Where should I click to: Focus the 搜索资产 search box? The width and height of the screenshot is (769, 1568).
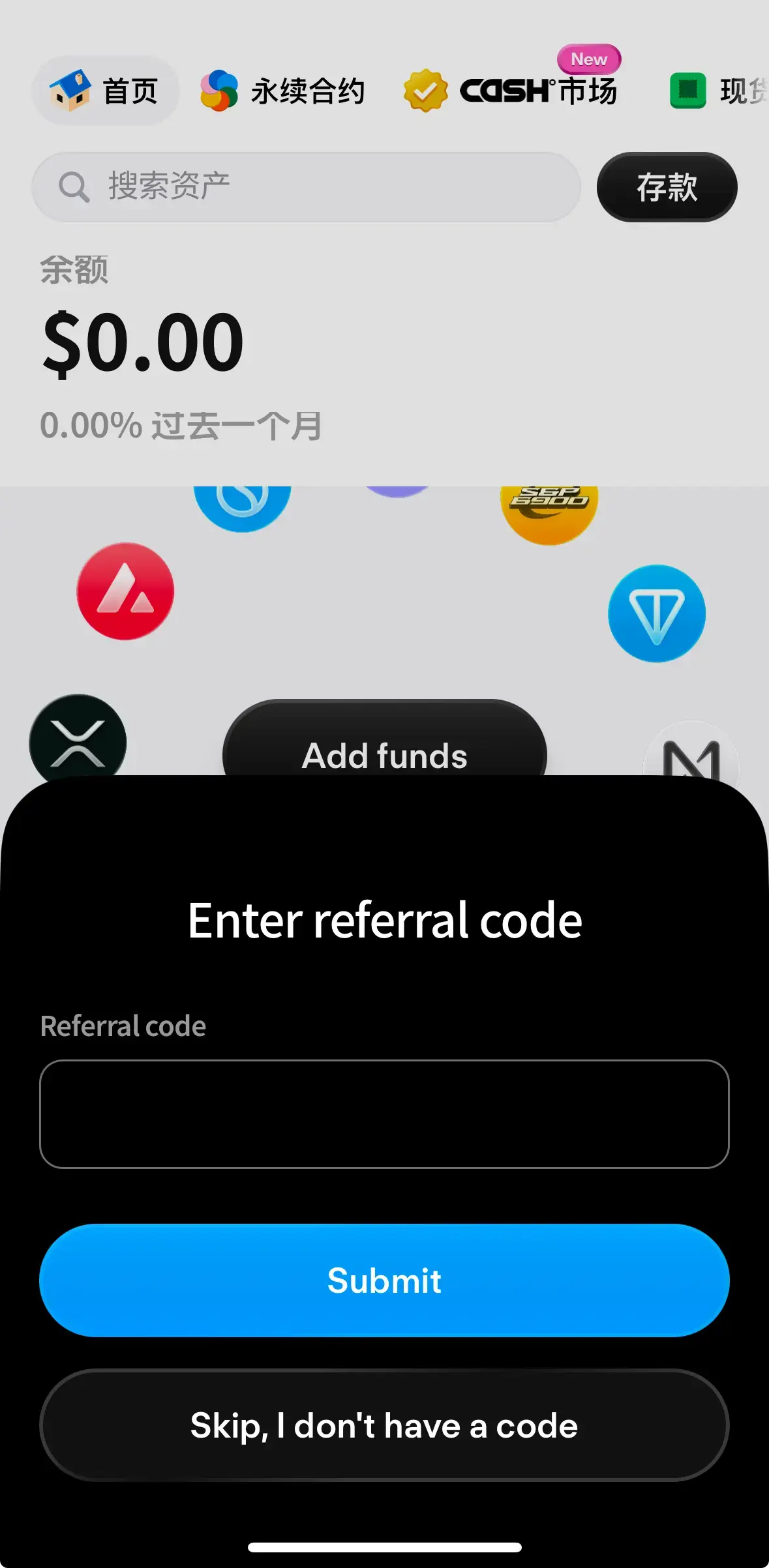click(307, 187)
